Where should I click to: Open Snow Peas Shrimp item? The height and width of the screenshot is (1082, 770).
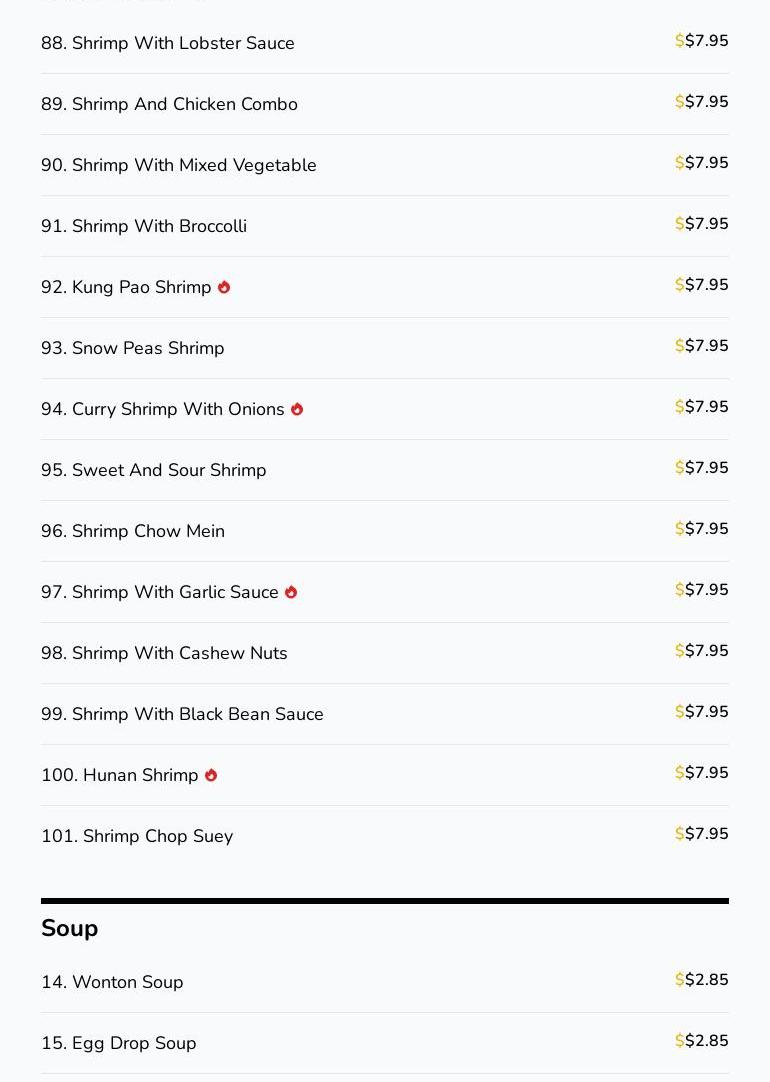point(133,348)
